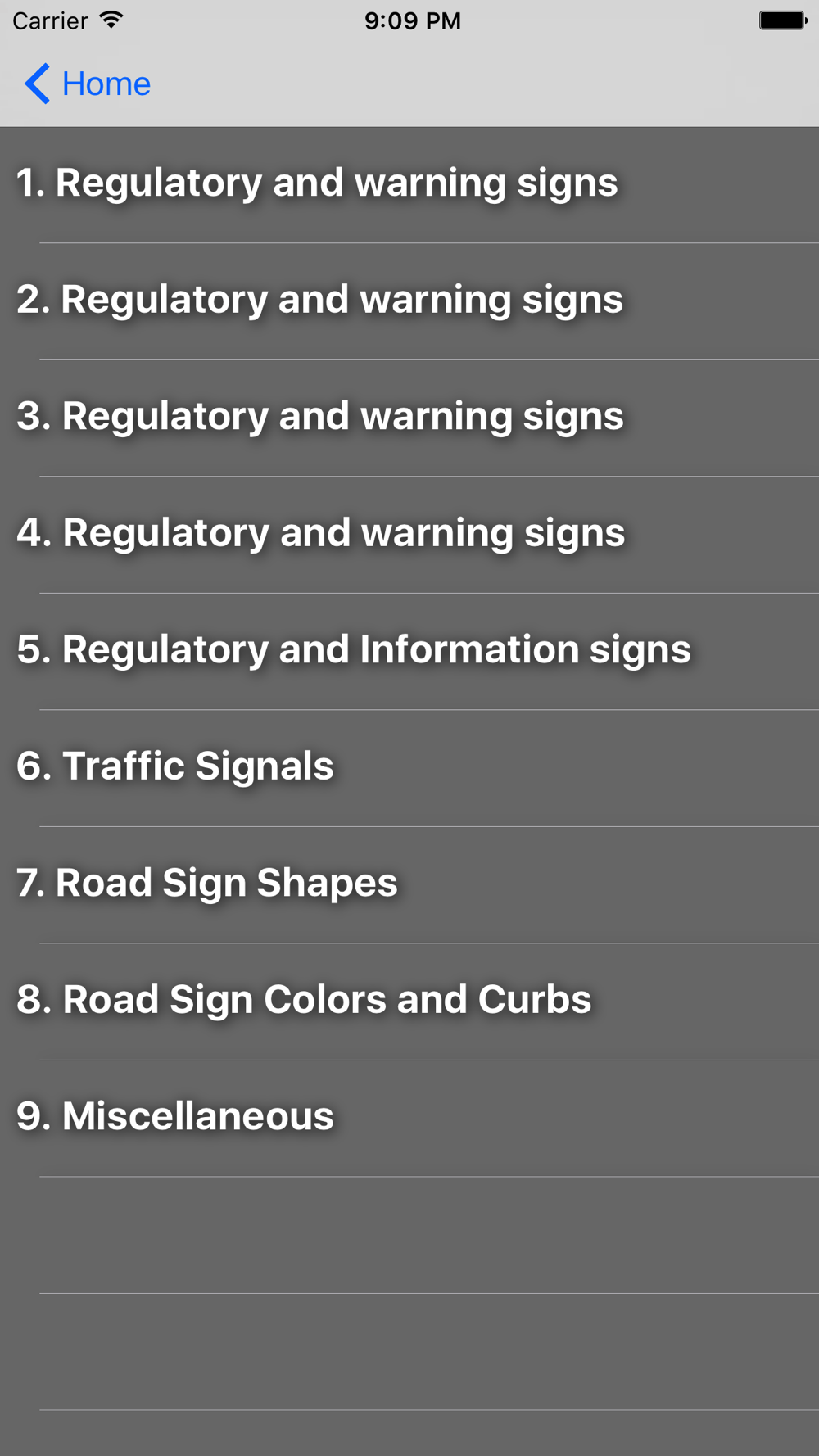Open the Miscellaneous section

tap(175, 1117)
